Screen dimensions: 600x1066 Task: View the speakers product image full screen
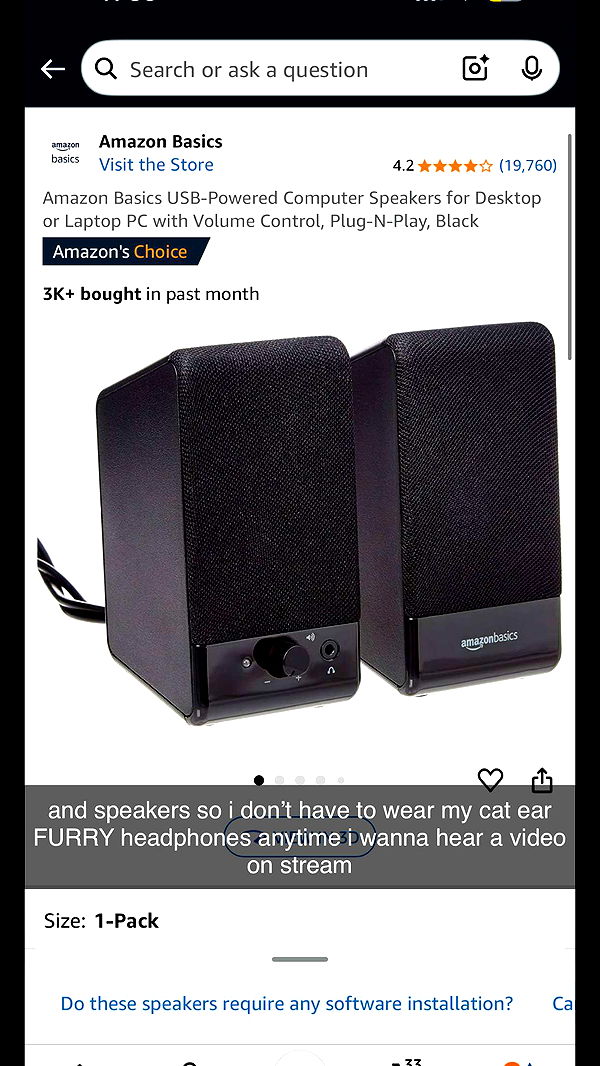[300, 530]
